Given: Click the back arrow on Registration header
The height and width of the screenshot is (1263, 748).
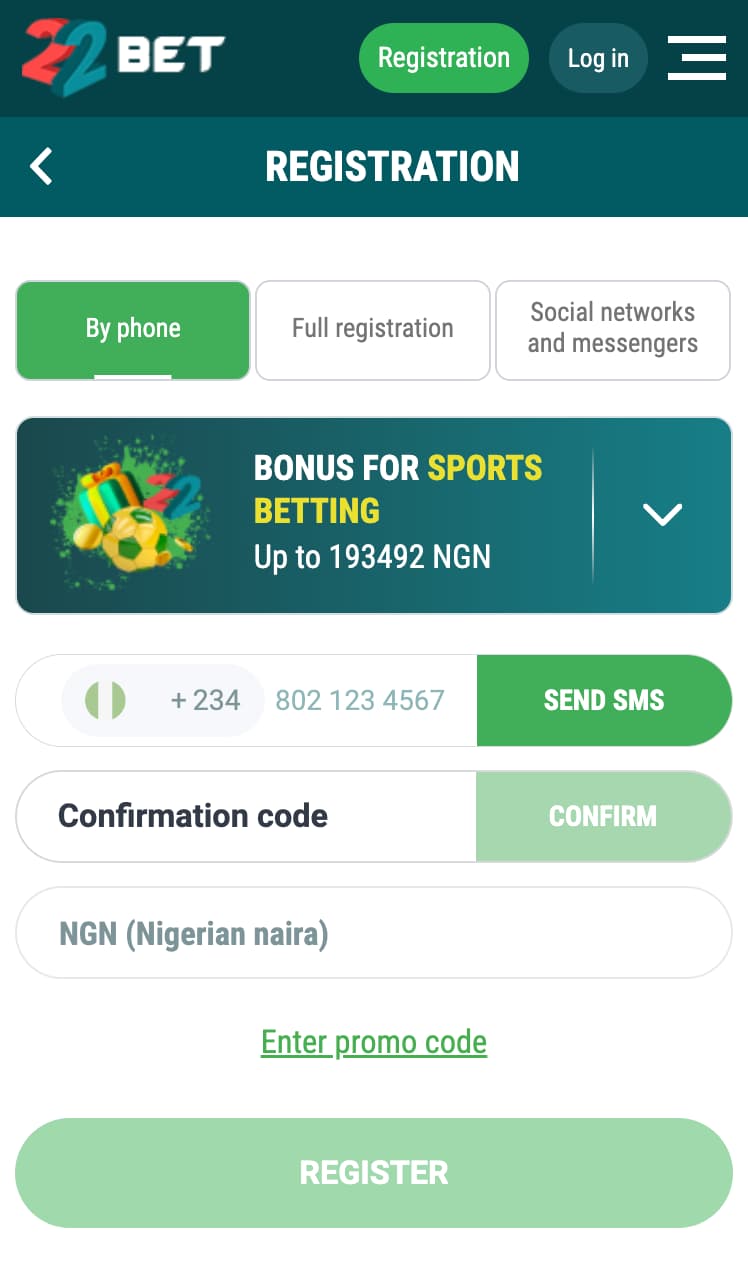Looking at the screenshot, I should [40, 166].
